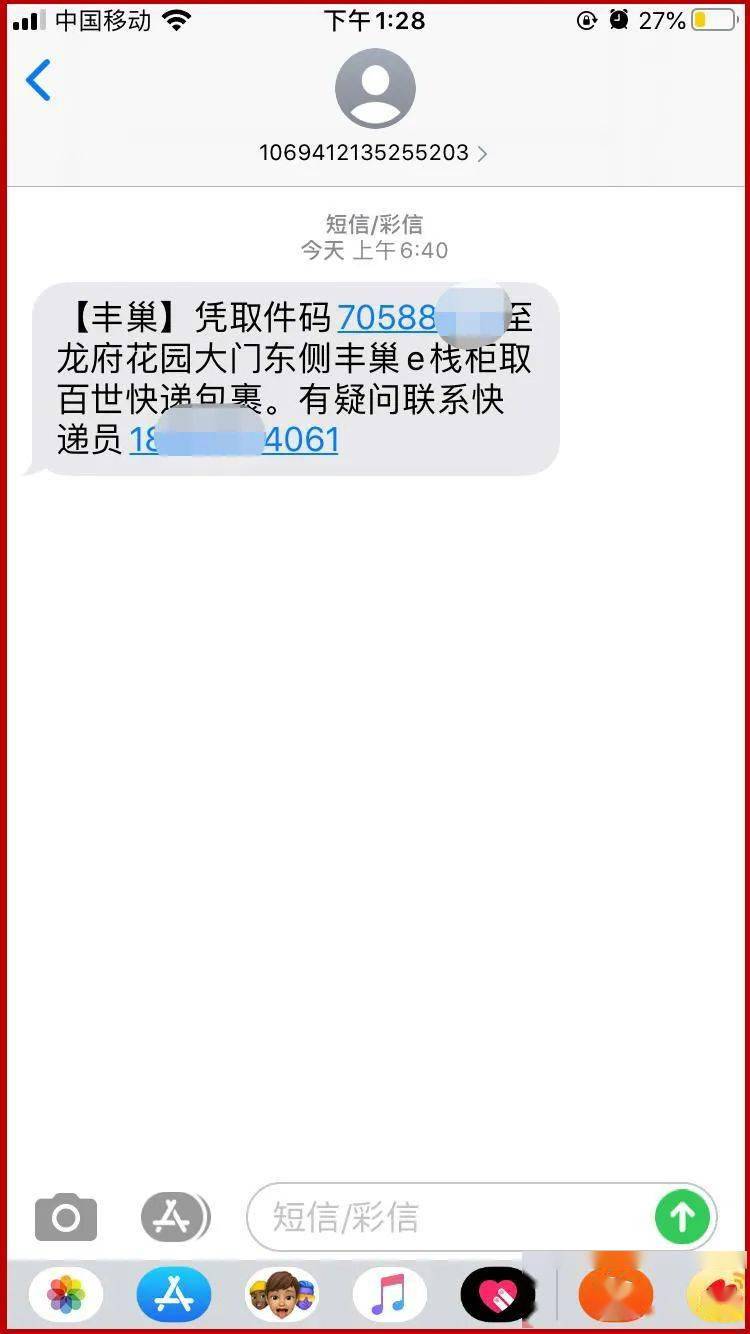750x1334 pixels.
Task: Open Music in the app strip
Action: pyautogui.click(x=390, y=1295)
